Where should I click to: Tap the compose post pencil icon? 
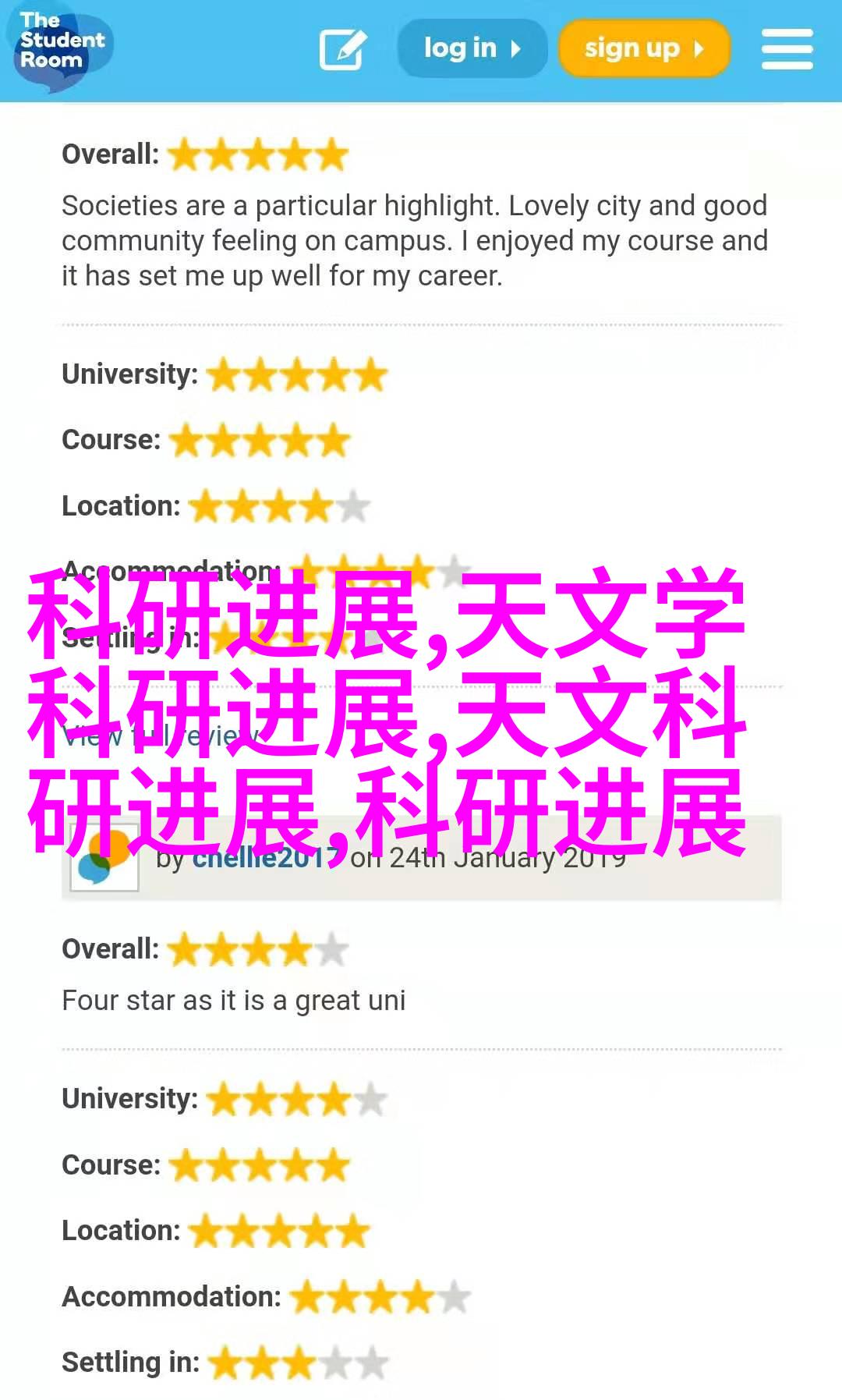tap(343, 49)
